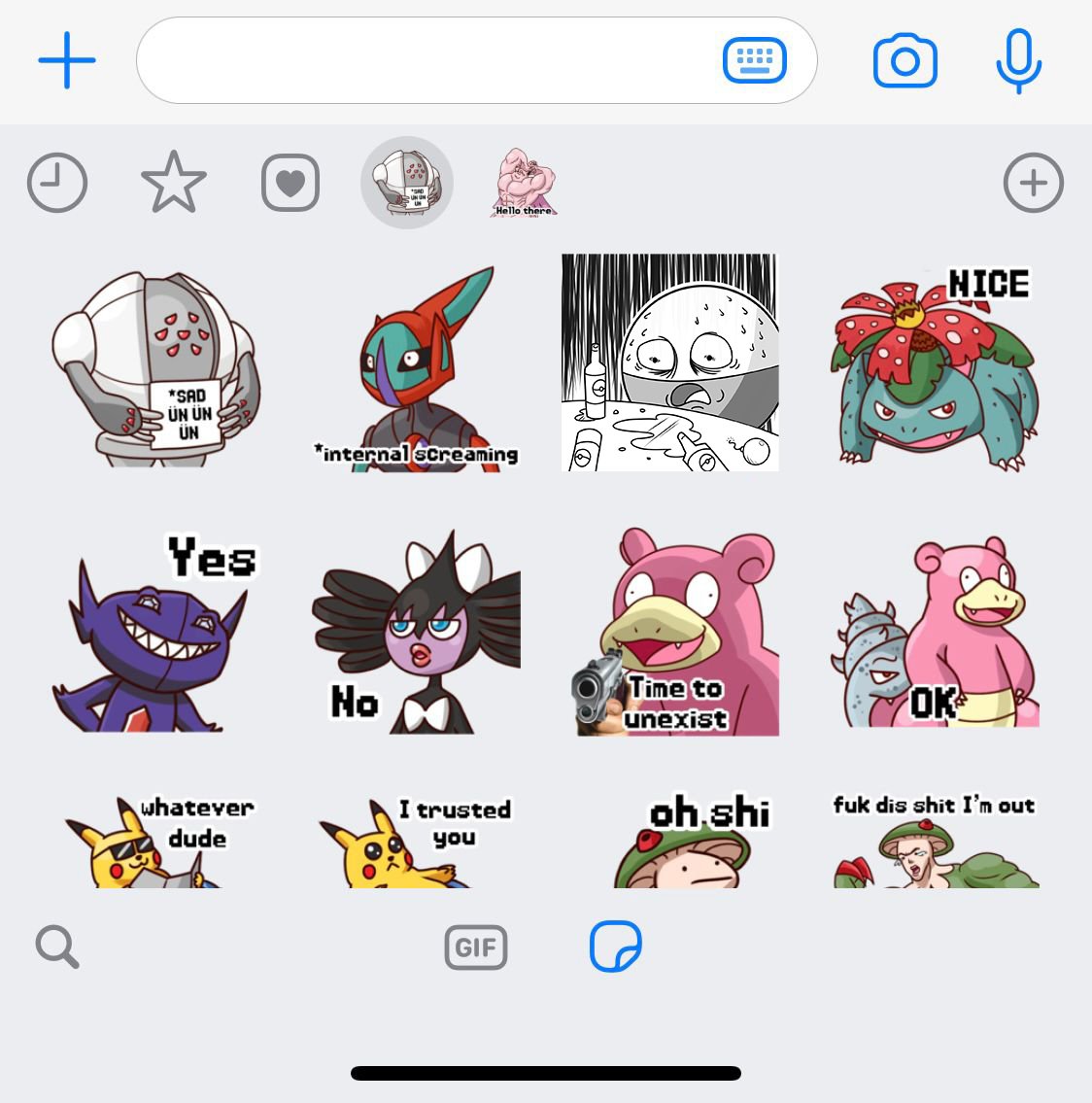Select the 'Hello there' sticker pack
The height and width of the screenshot is (1103, 1092).
tap(524, 183)
